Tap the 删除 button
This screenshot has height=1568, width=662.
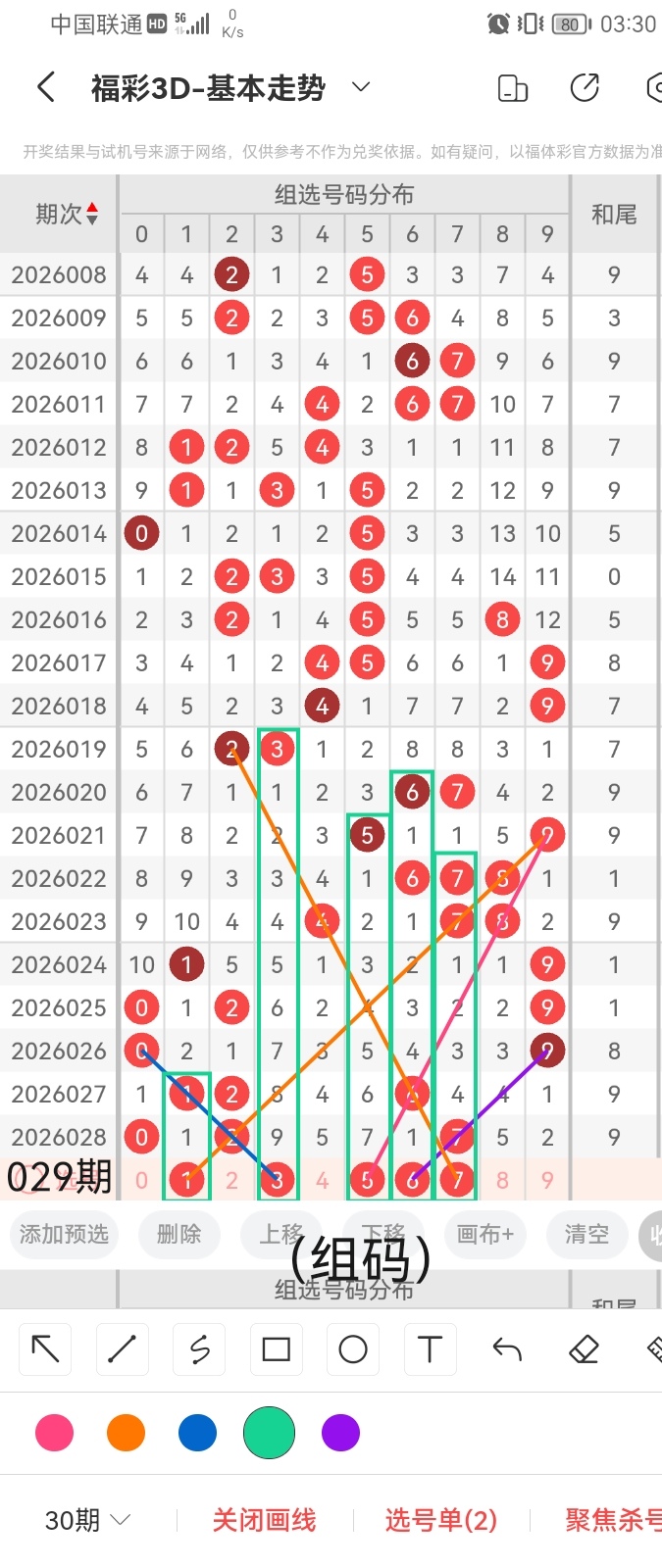(x=178, y=1234)
